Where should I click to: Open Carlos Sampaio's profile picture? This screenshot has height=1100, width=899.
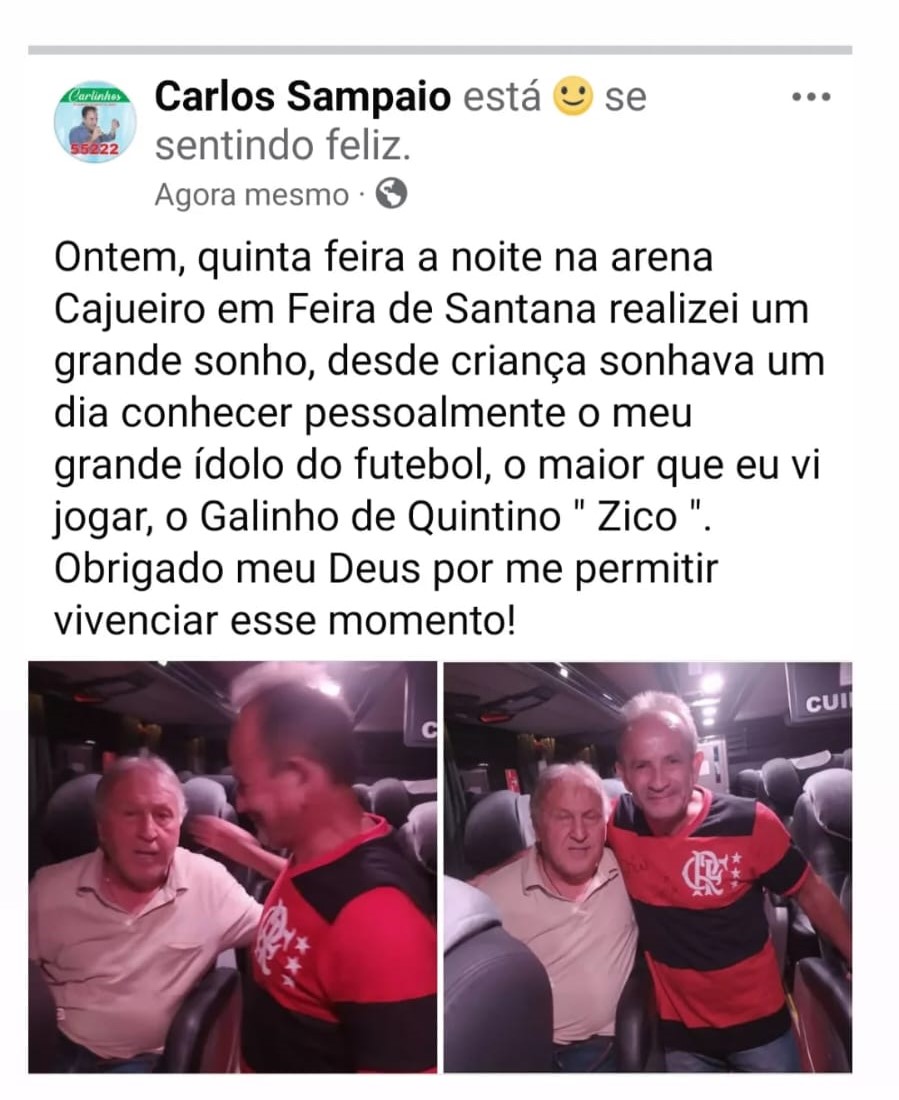(95, 123)
